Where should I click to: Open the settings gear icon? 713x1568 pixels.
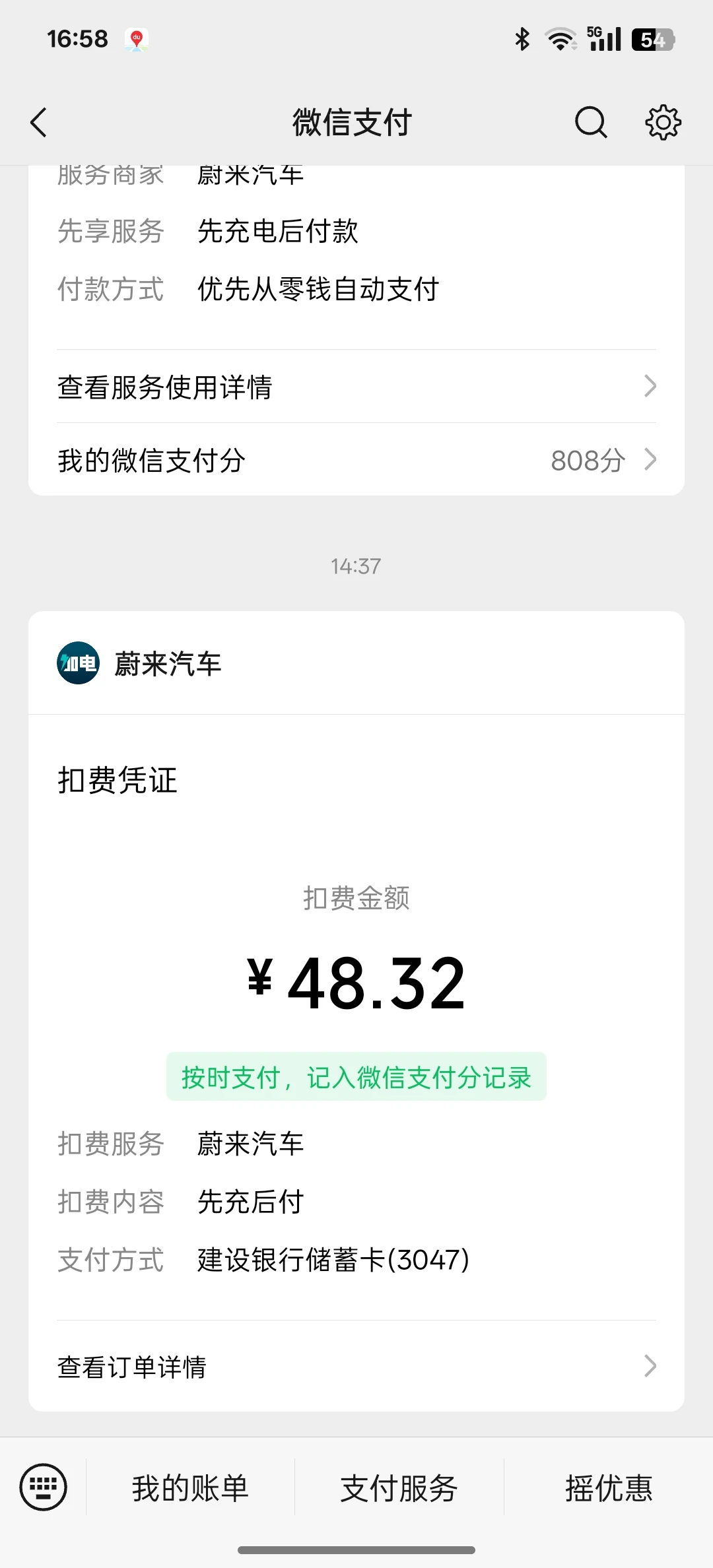click(x=663, y=123)
